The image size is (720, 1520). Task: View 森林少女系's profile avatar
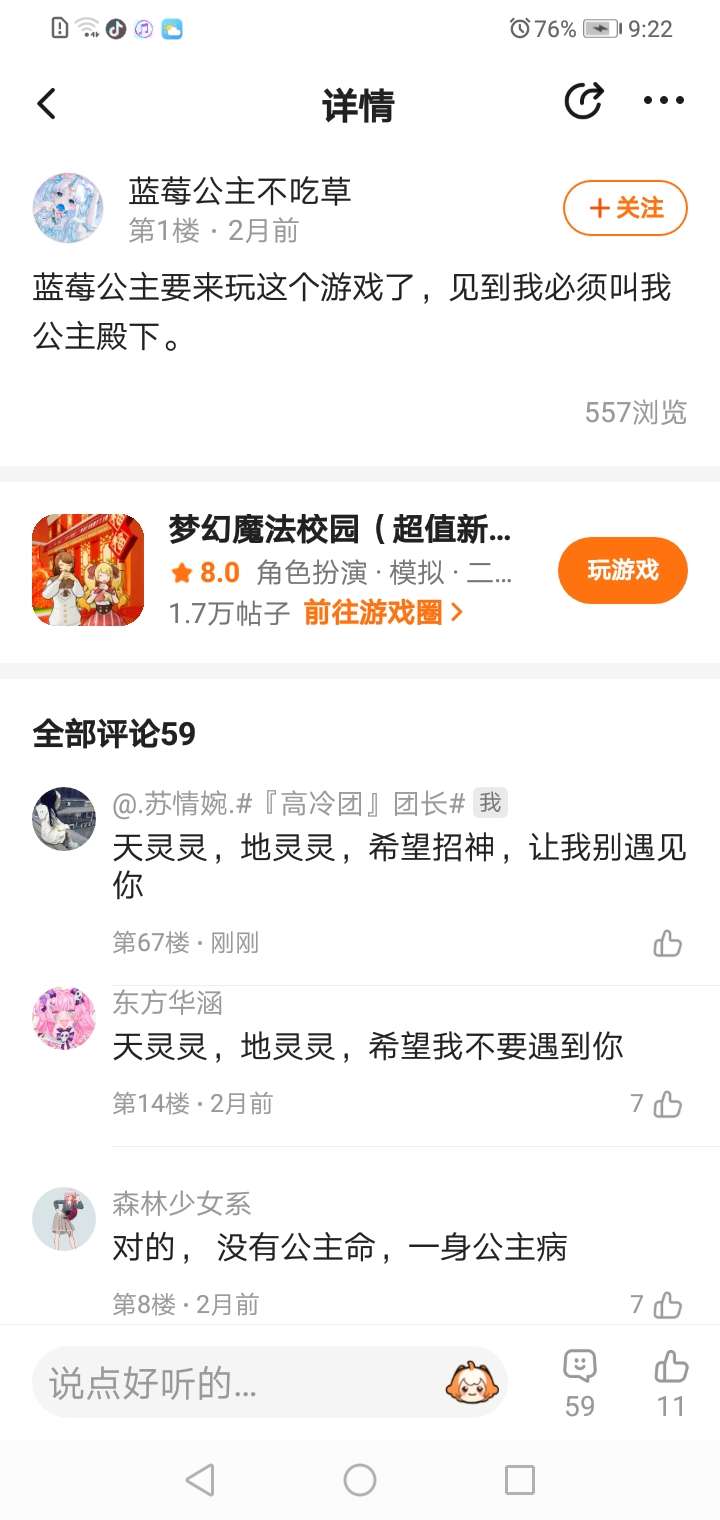point(64,1220)
